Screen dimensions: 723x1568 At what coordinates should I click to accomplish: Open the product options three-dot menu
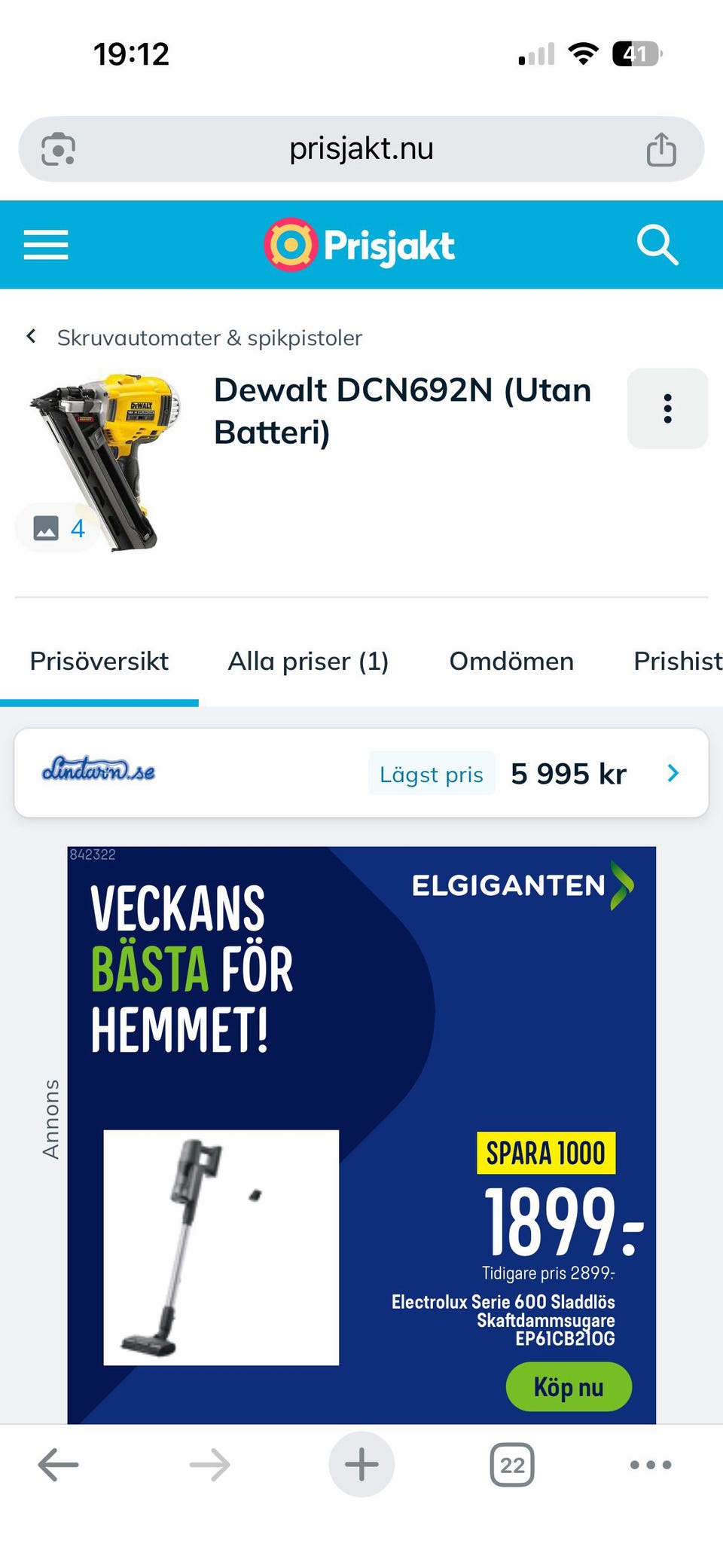(667, 408)
